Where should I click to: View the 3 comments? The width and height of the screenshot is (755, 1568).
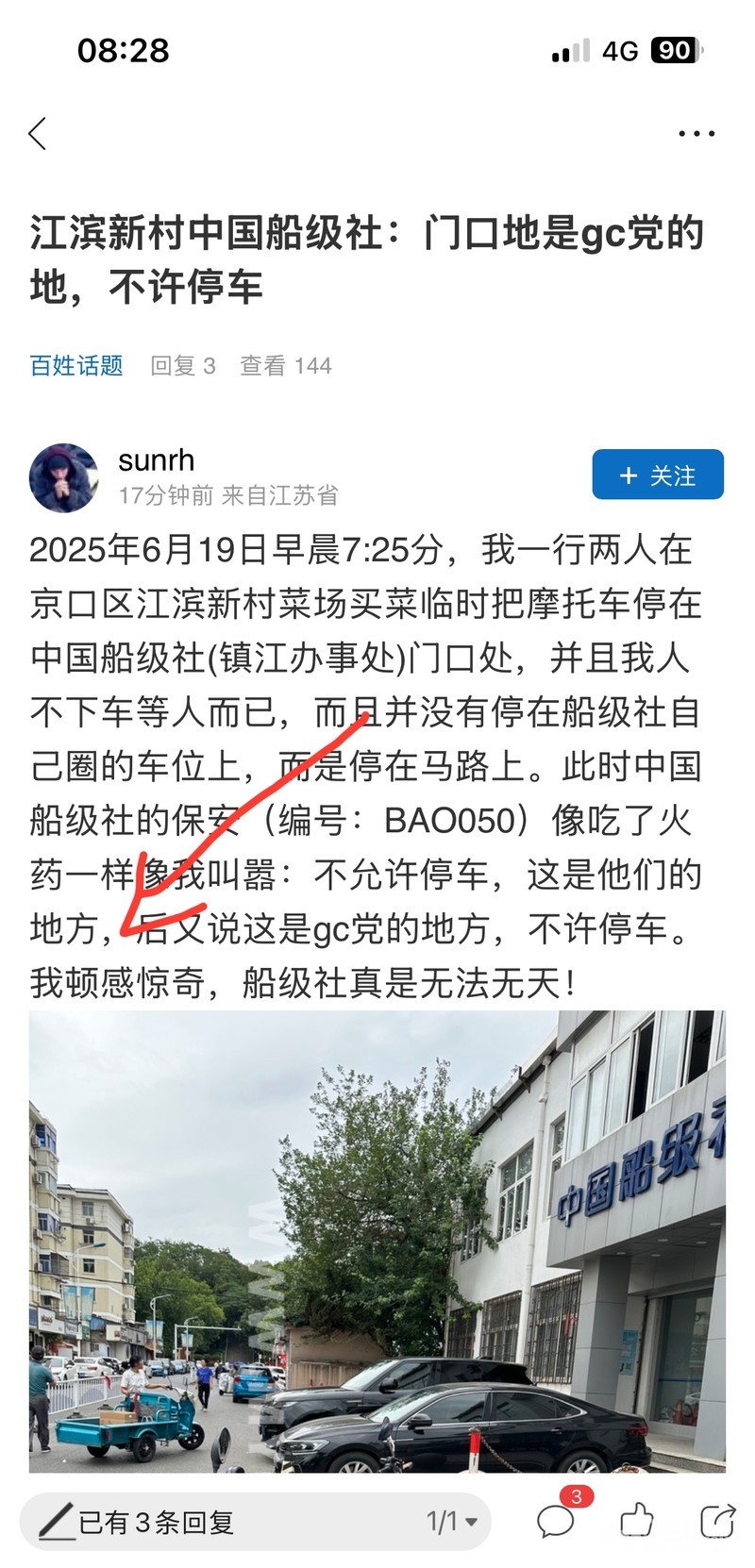557,1520
